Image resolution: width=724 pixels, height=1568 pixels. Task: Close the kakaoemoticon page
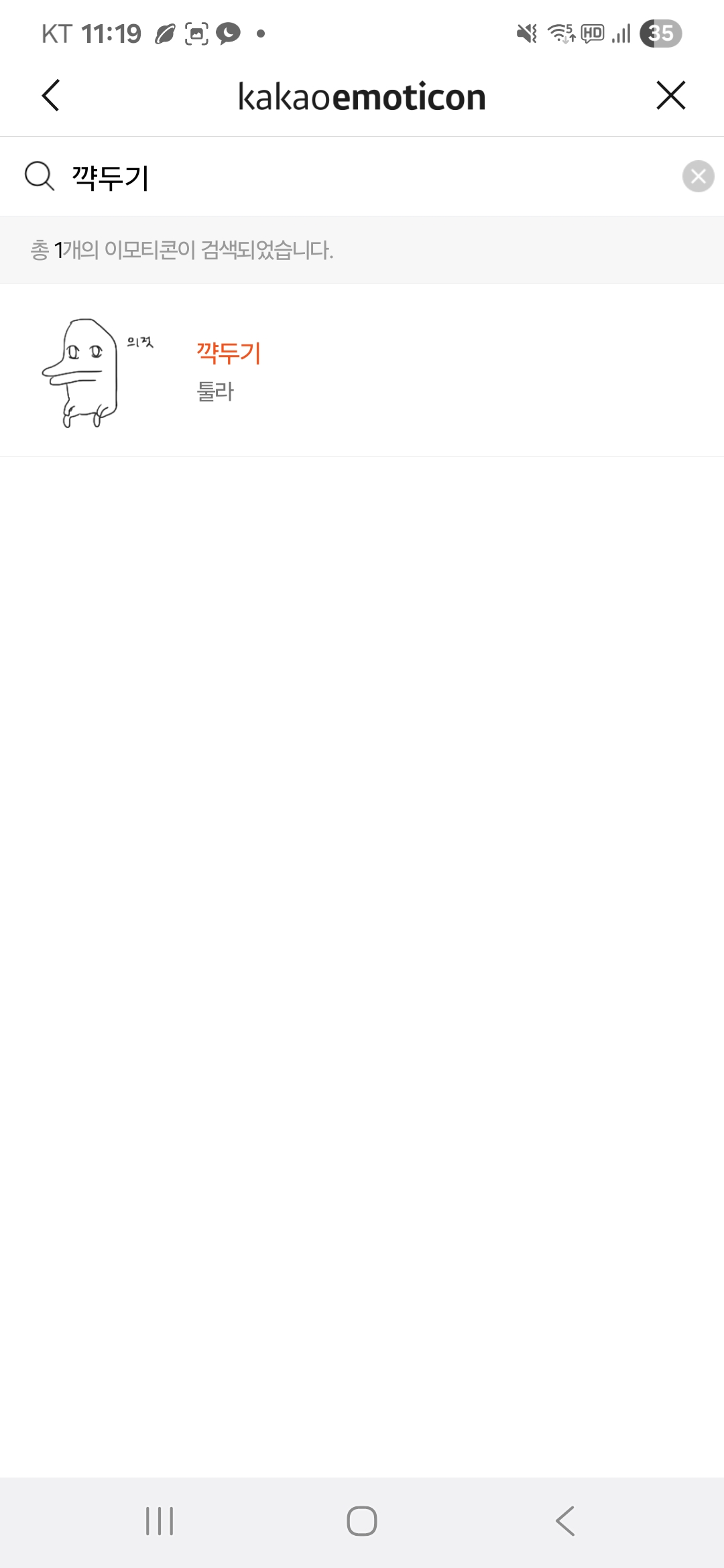click(x=670, y=95)
